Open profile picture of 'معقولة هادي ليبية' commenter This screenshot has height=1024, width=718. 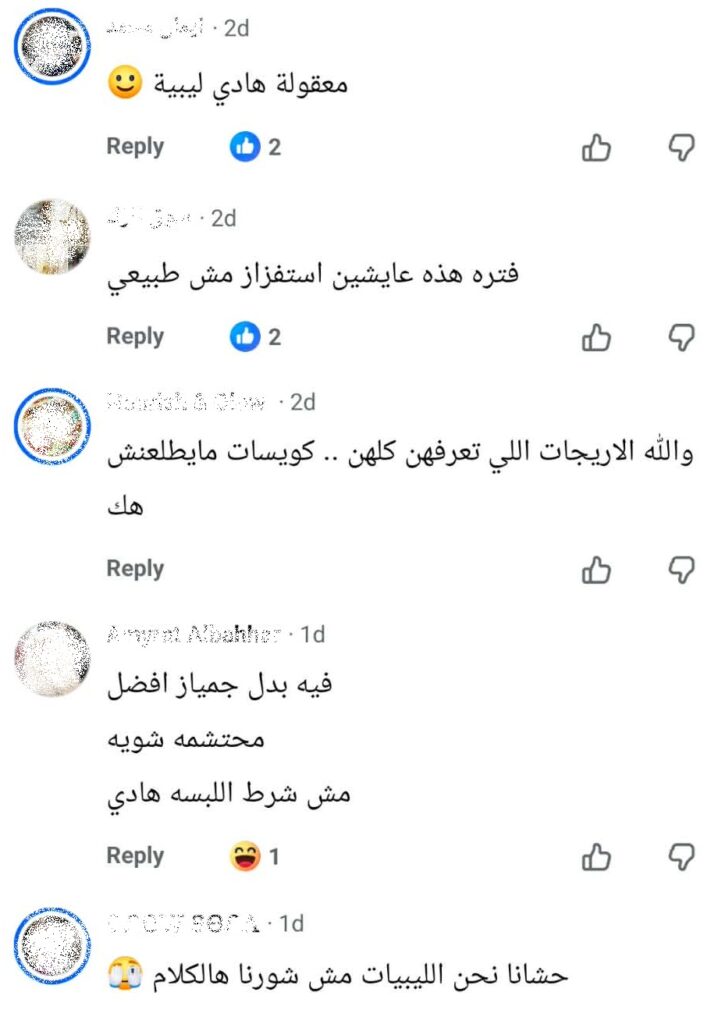coord(53,46)
